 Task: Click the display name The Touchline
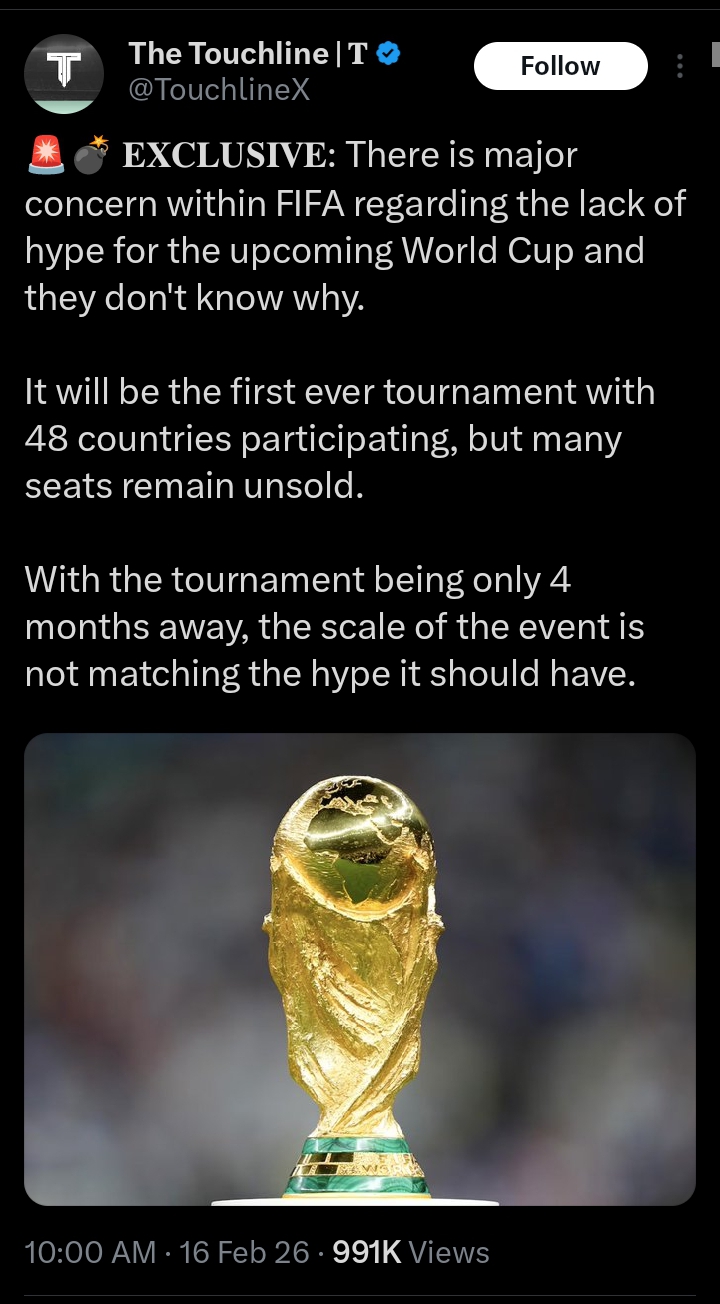point(228,52)
